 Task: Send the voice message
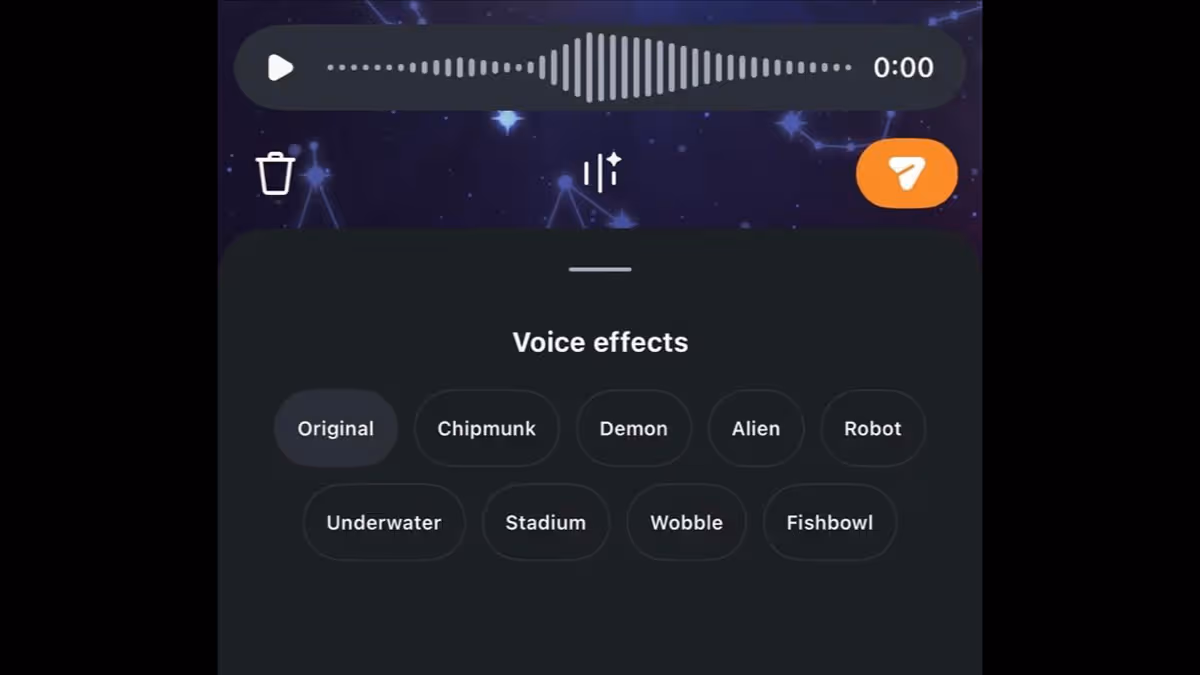click(906, 174)
